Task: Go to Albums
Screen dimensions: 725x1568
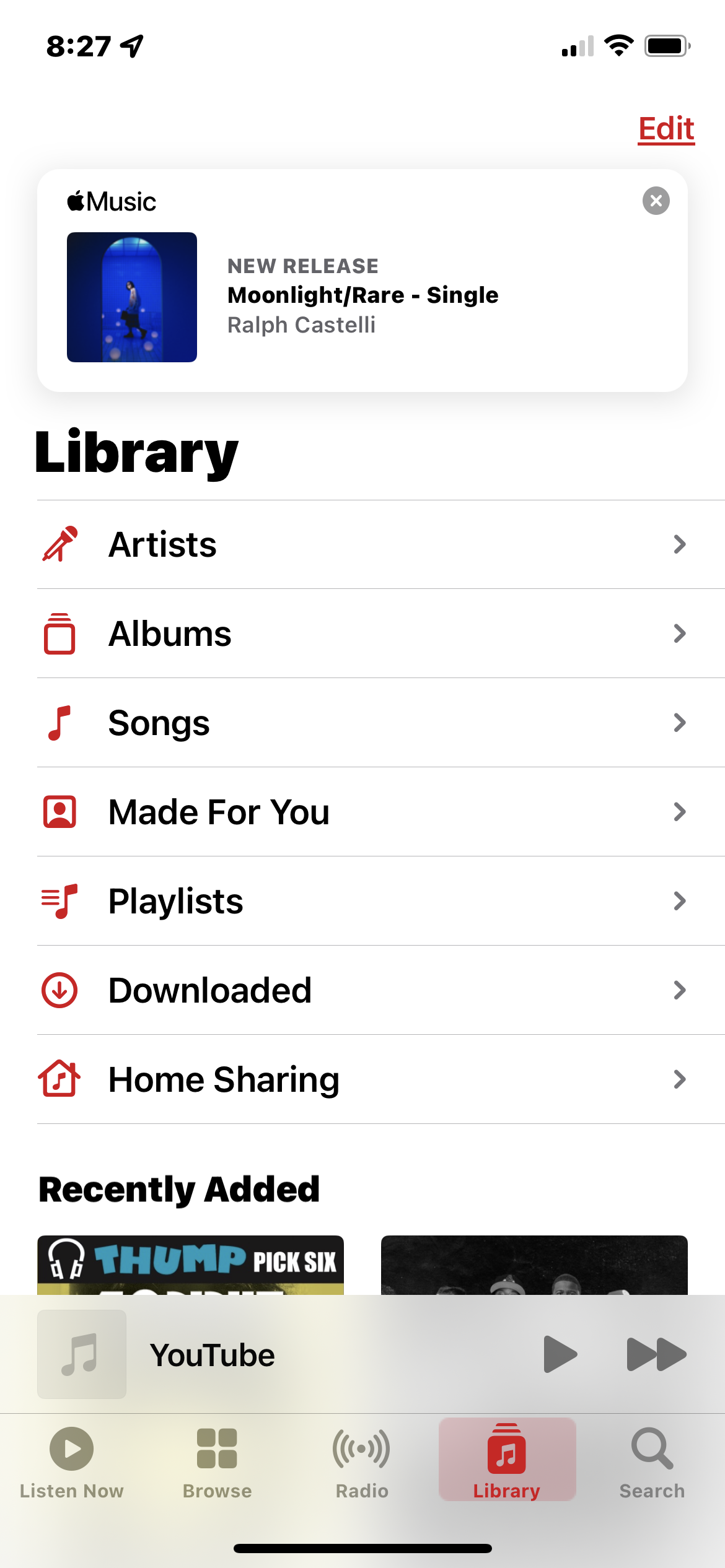Action: pos(362,634)
